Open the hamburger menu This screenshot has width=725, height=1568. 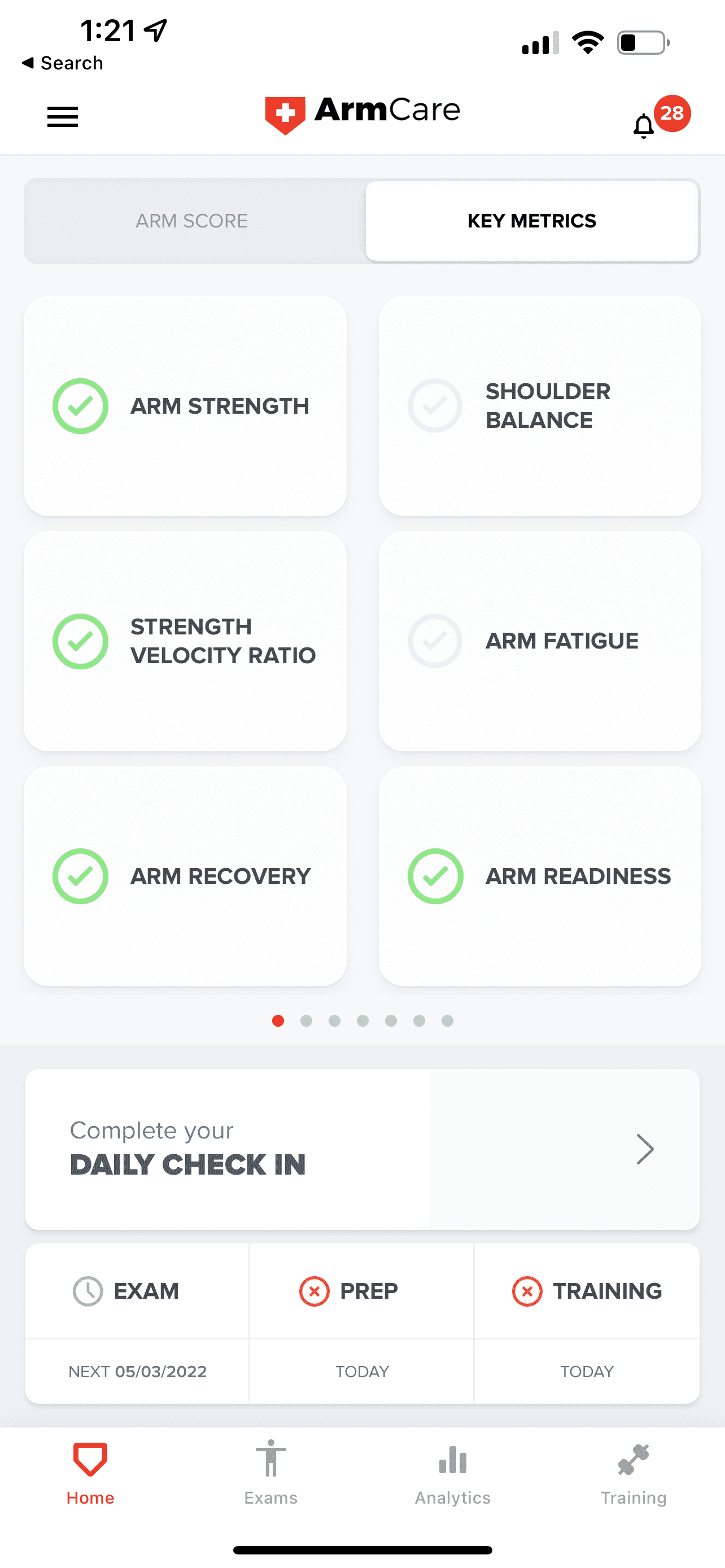(63, 116)
